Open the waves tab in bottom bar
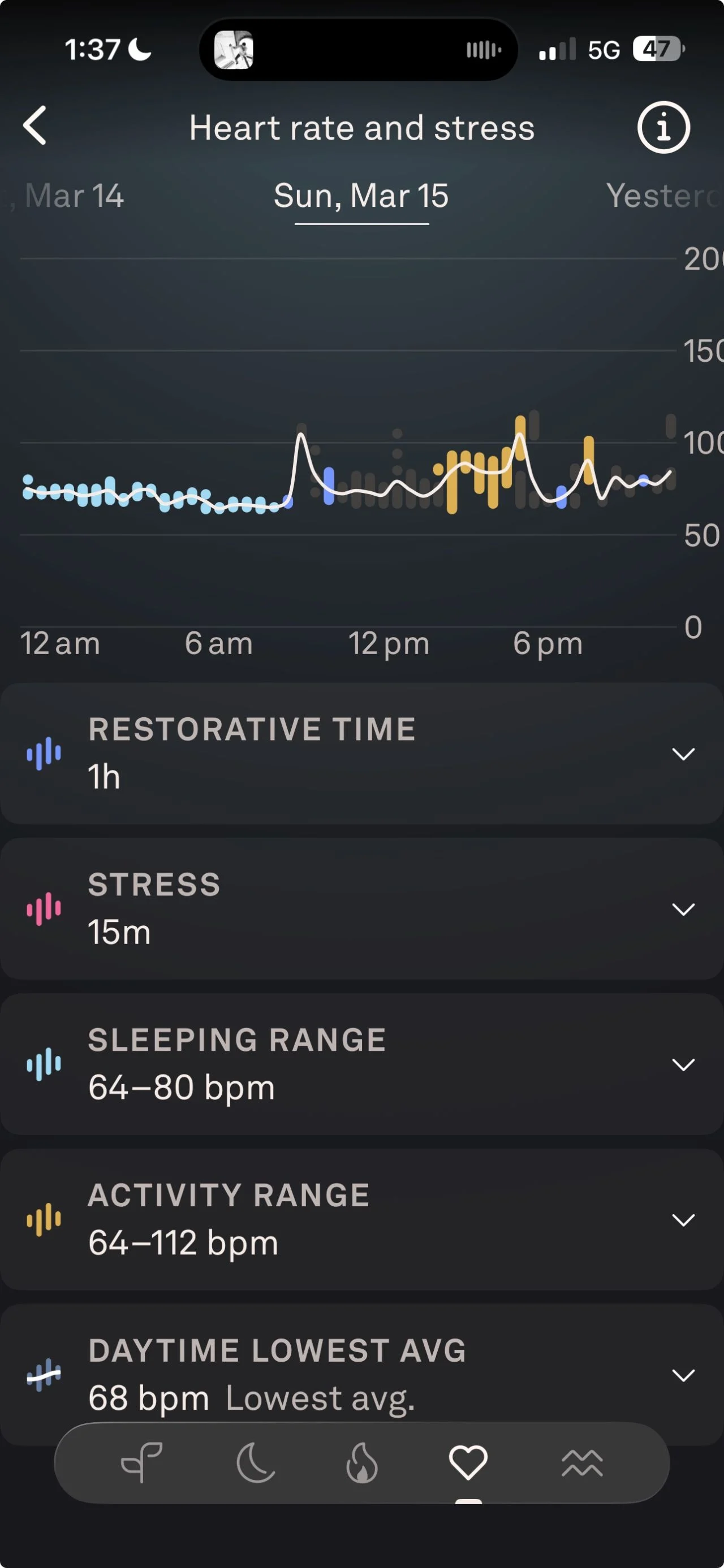The width and height of the screenshot is (724, 1568). pos(581,1462)
